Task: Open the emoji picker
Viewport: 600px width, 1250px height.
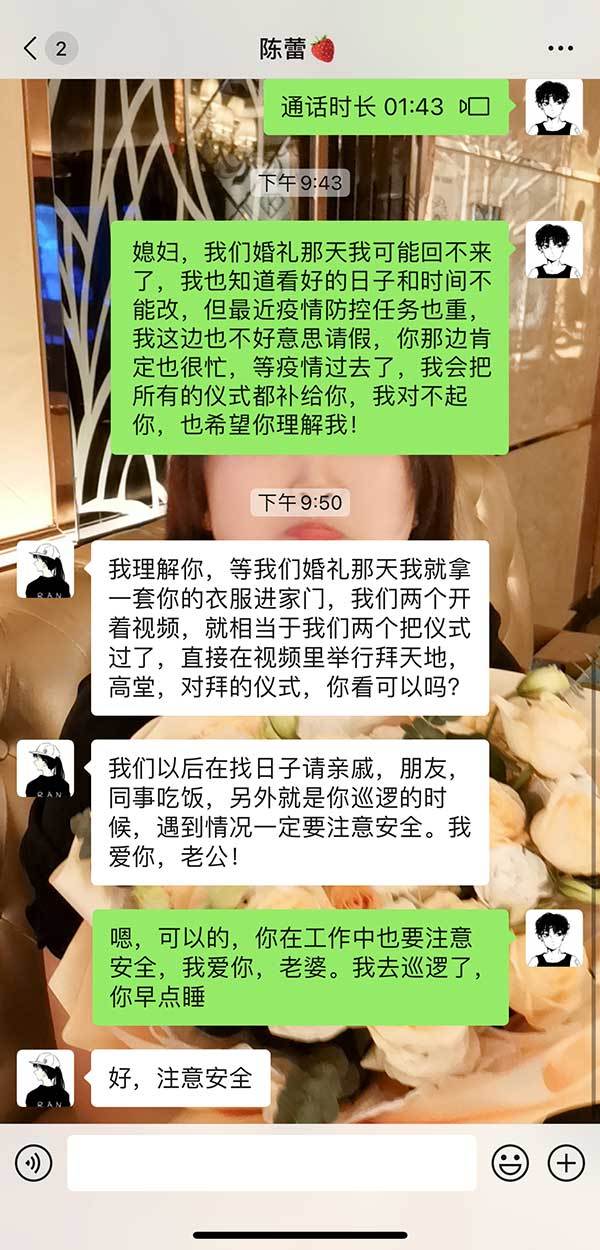Action: tap(510, 1162)
